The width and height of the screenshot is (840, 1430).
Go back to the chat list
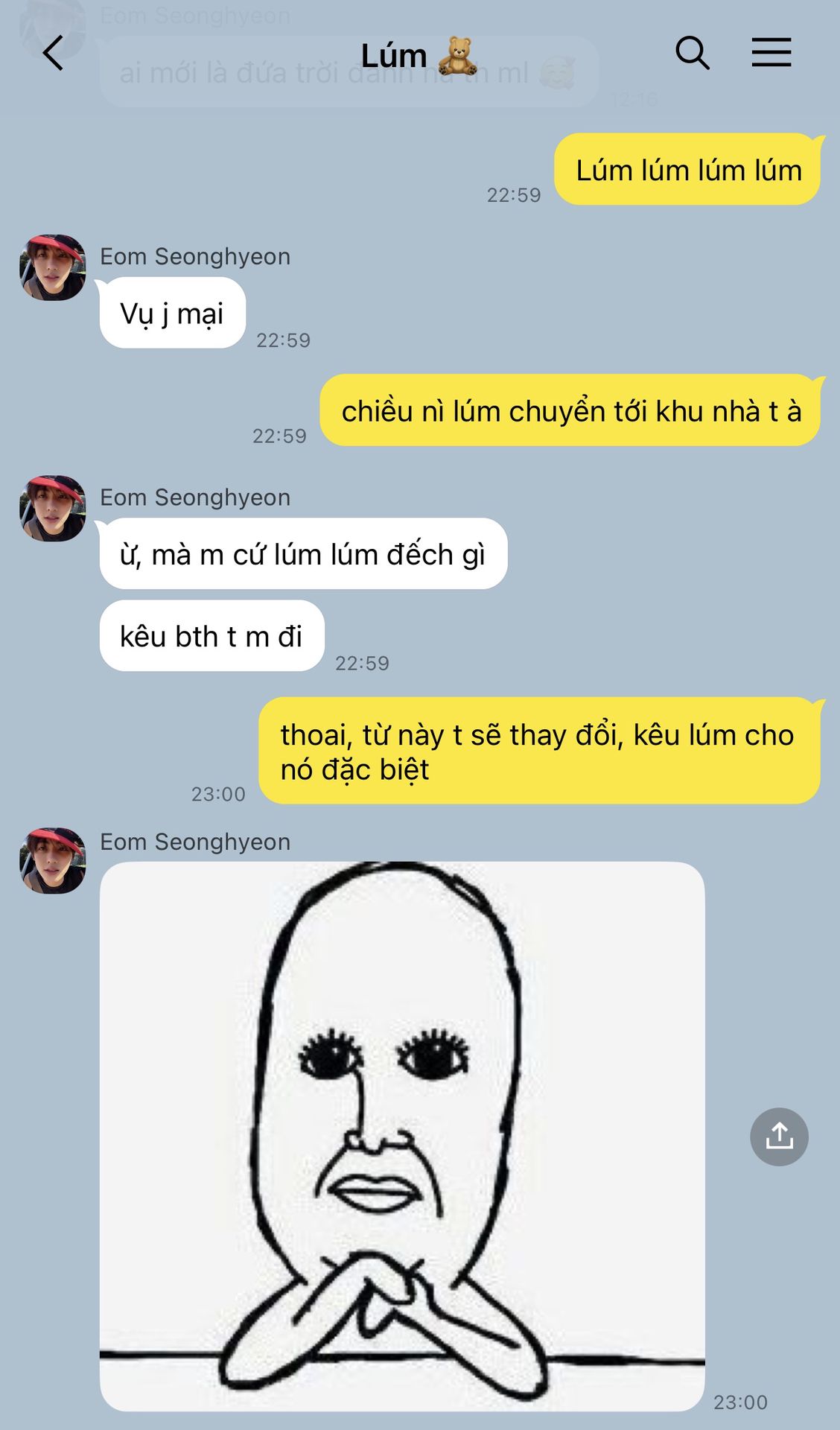(x=52, y=54)
